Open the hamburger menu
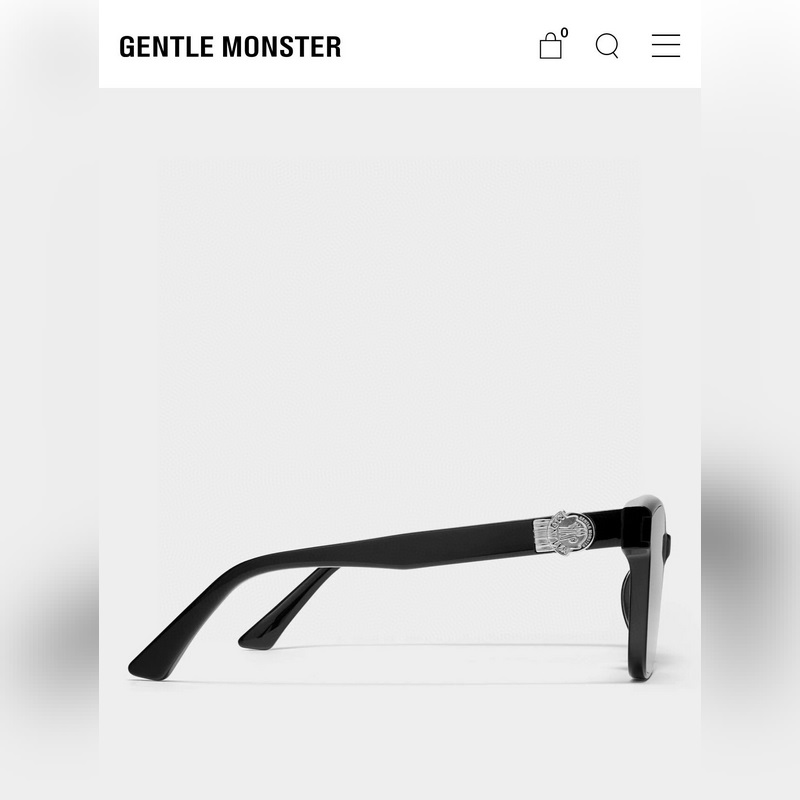Viewport: 800px width, 800px height. [x=666, y=46]
